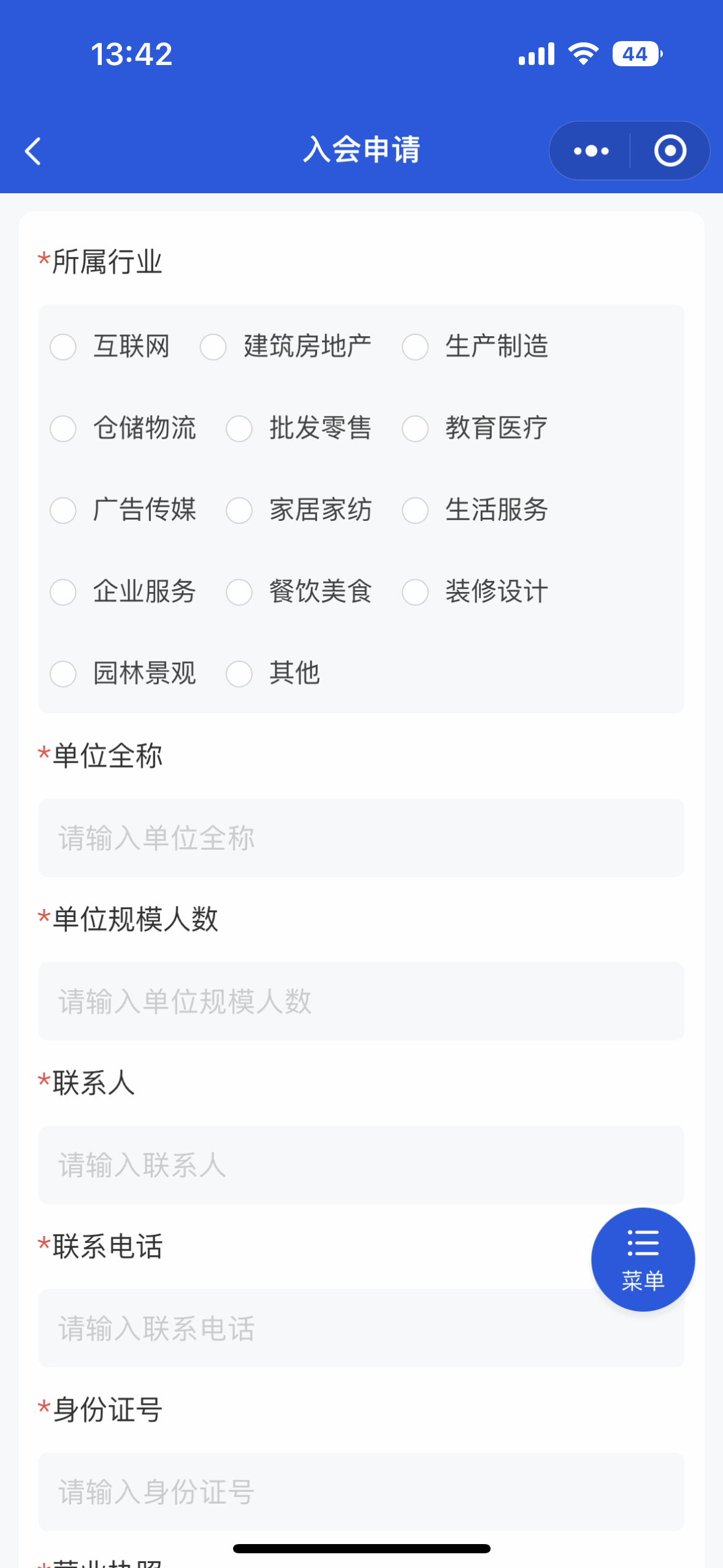Choose the 建筑房地产 industry option
723x1568 pixels.
pyautogui.click(x=213, y=347)
